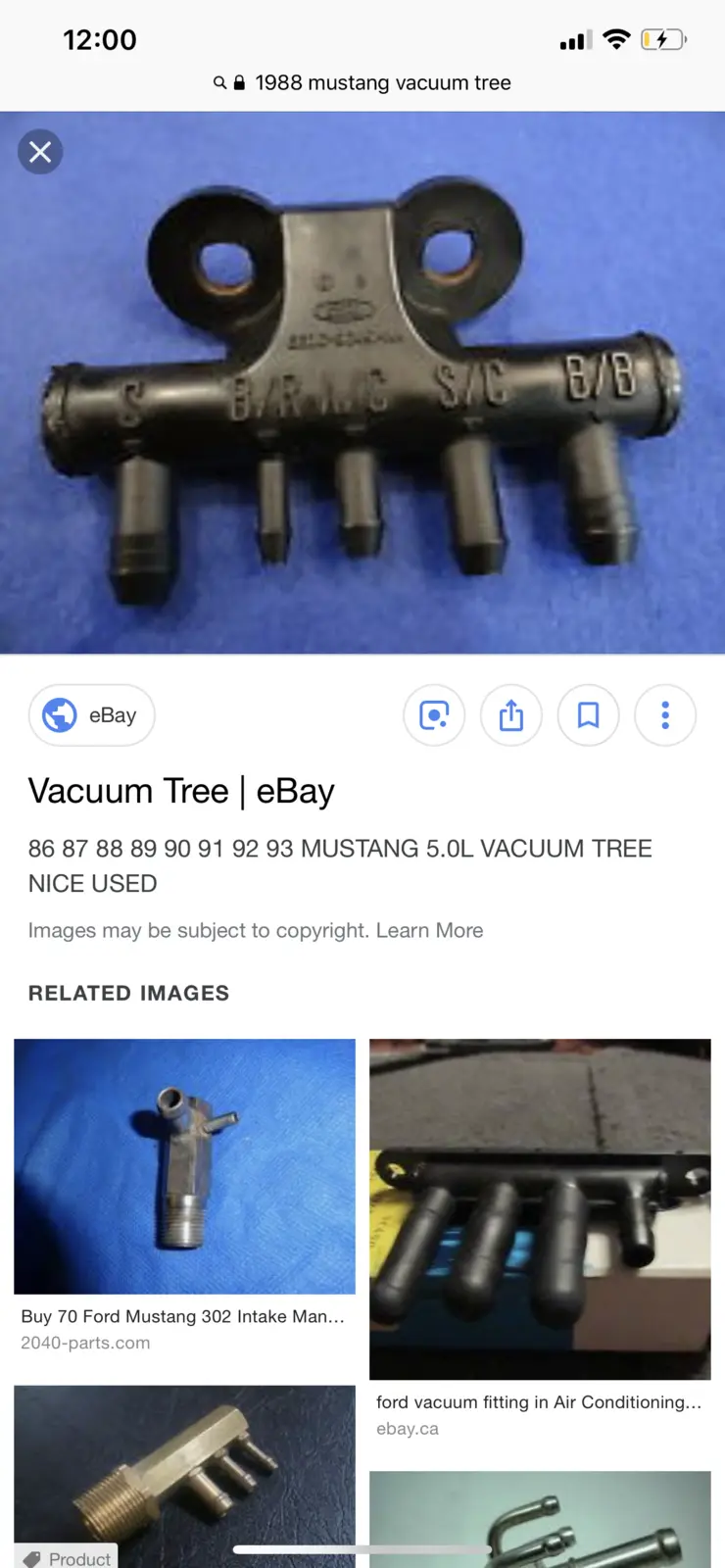Search this image with Lens

pos(434,715)
